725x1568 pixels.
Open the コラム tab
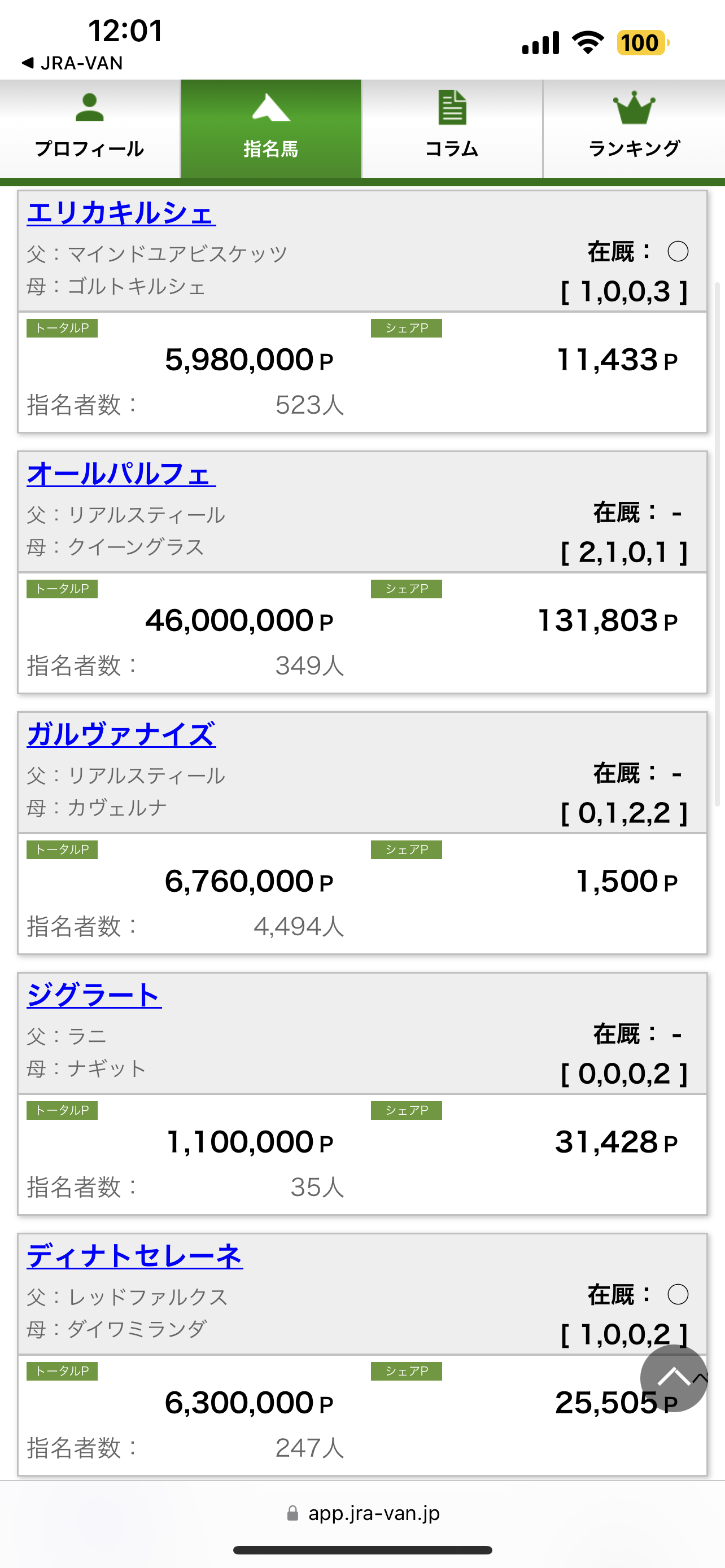452,129
